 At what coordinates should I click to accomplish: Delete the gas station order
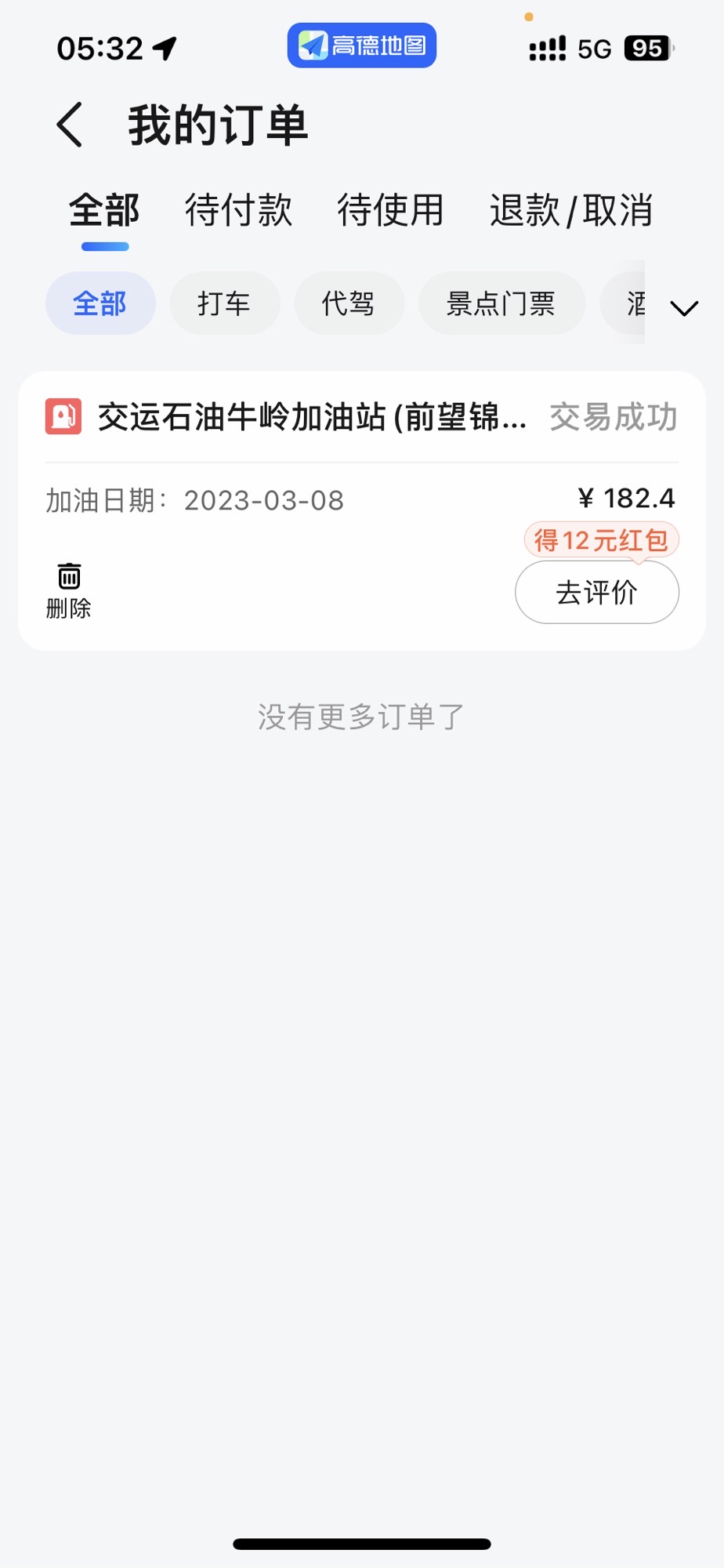[x=69, y=590]
